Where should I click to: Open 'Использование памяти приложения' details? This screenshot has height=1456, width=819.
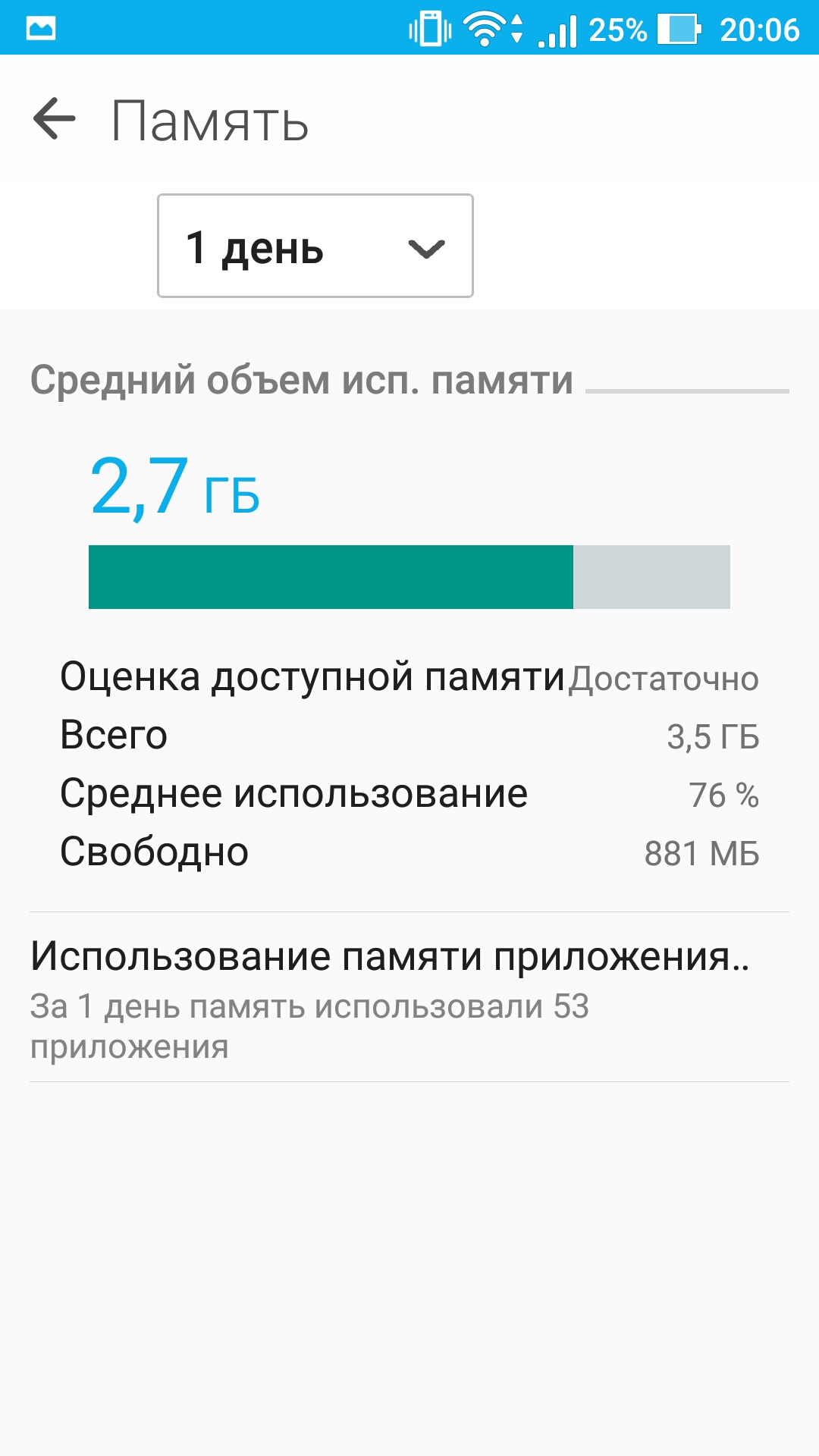coord(409,997)
